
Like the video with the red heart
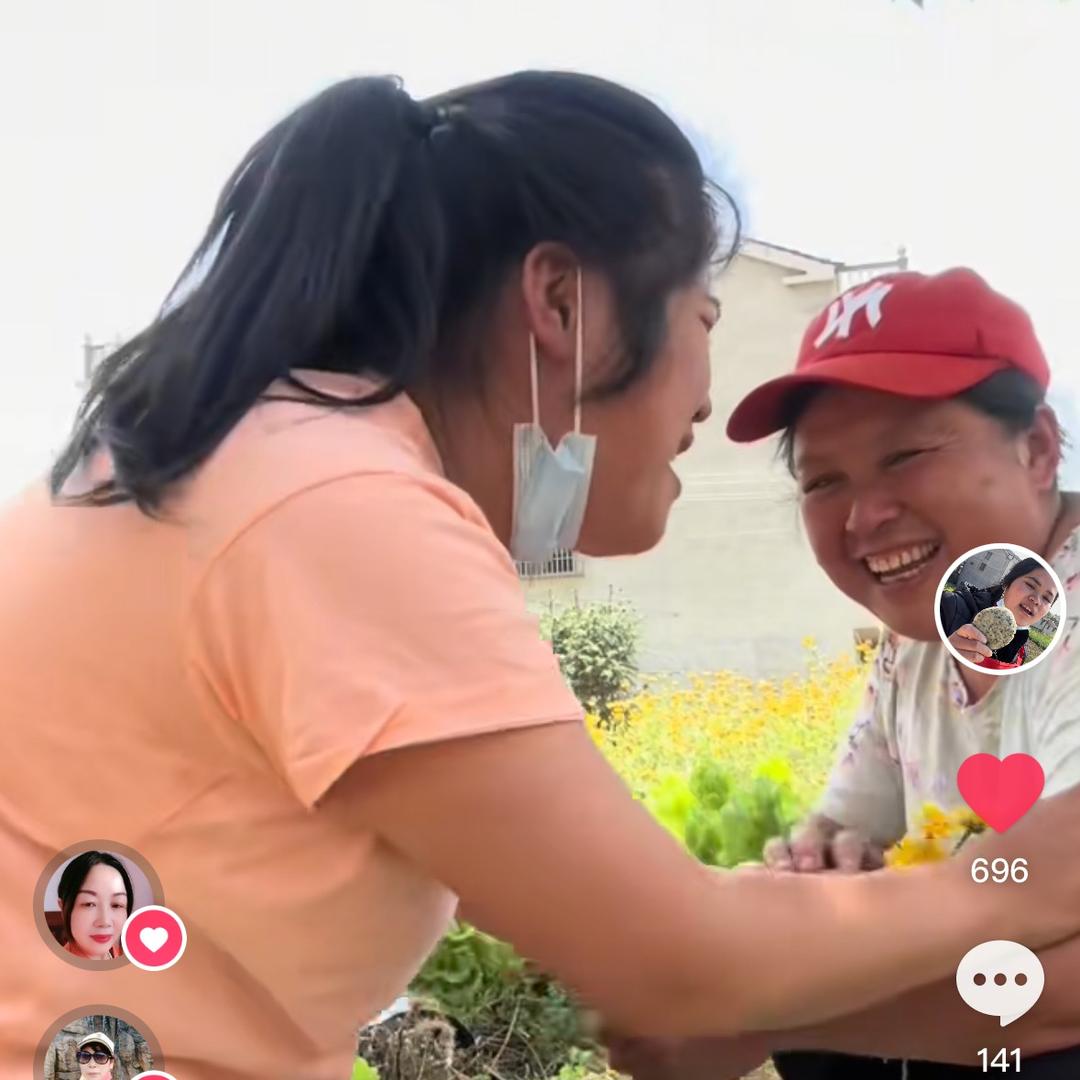point(1000,792)
